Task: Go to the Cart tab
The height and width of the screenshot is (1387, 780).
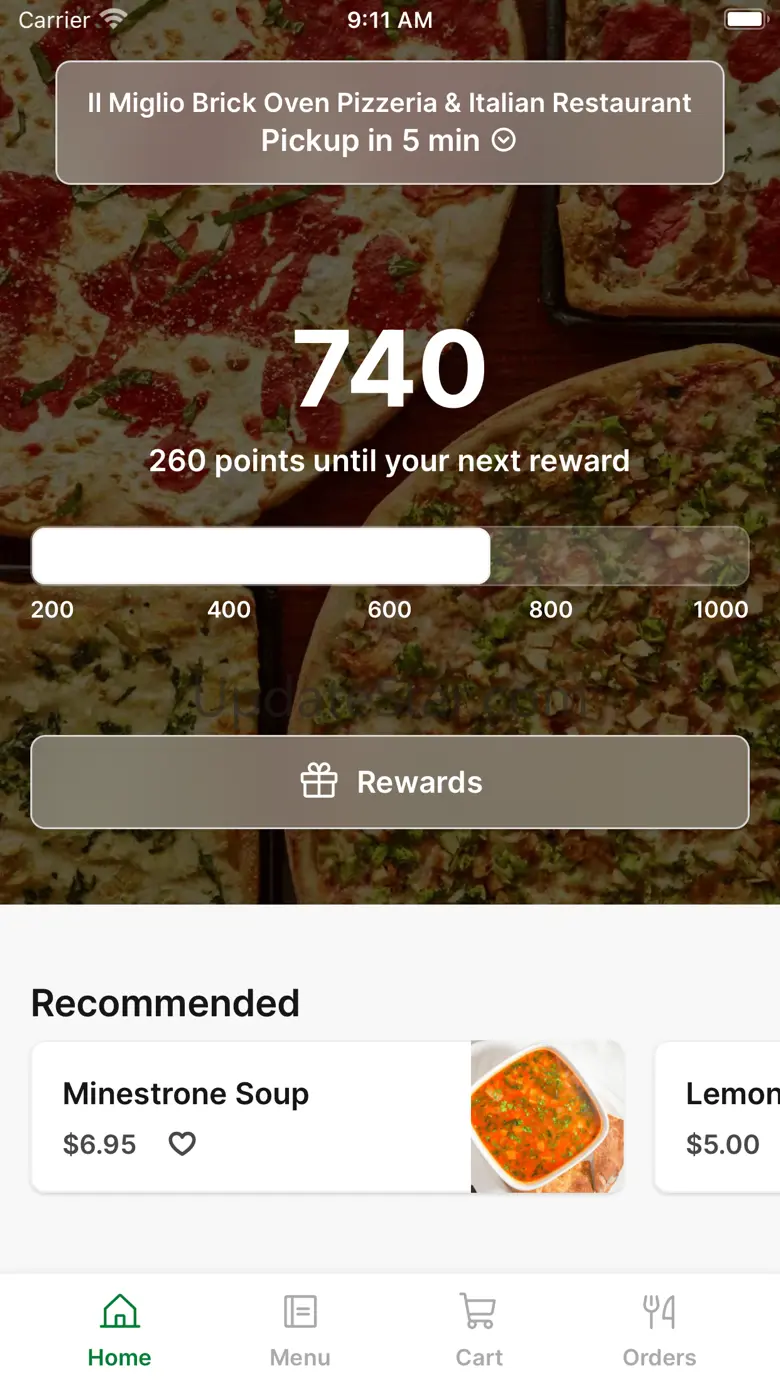Action: (x=479, y=1331)
